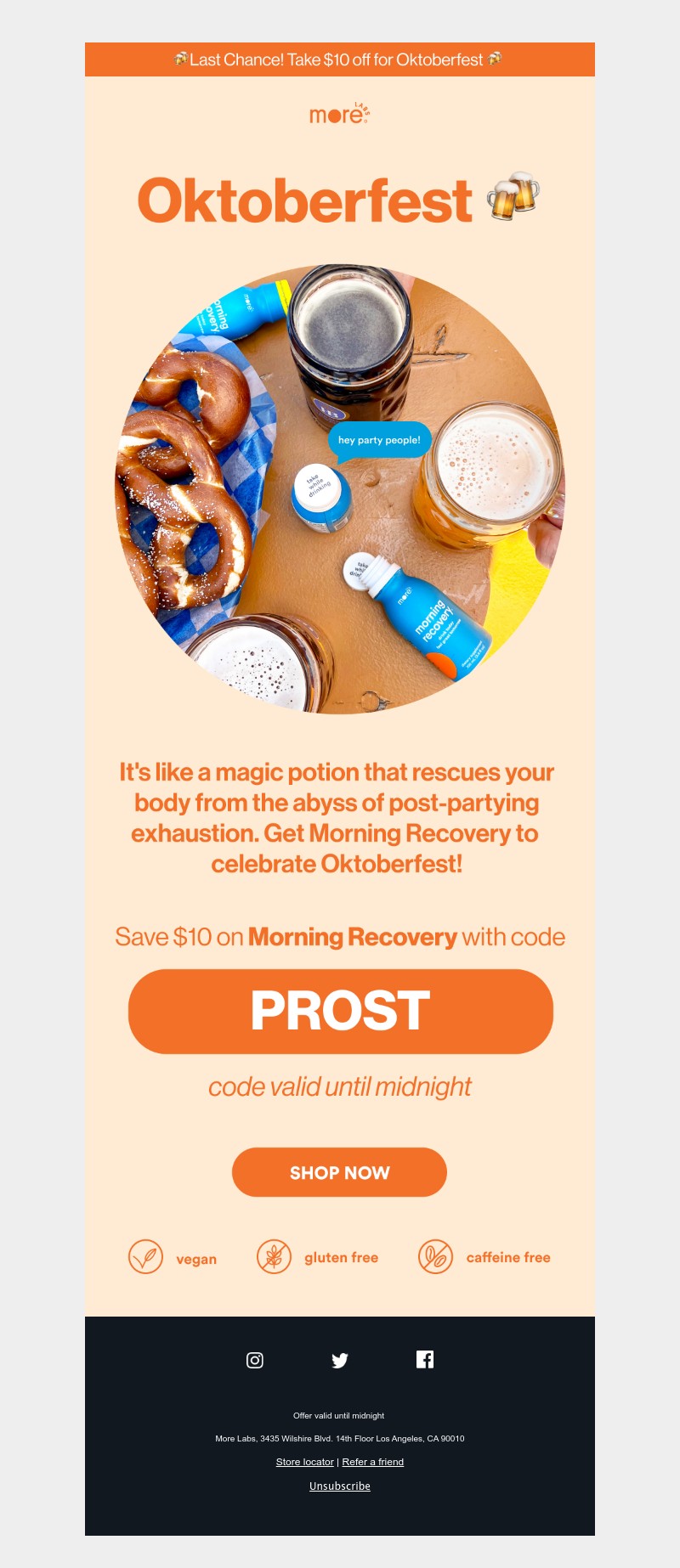
Task: Open the Instagram profile icon
Action: 254,1360
